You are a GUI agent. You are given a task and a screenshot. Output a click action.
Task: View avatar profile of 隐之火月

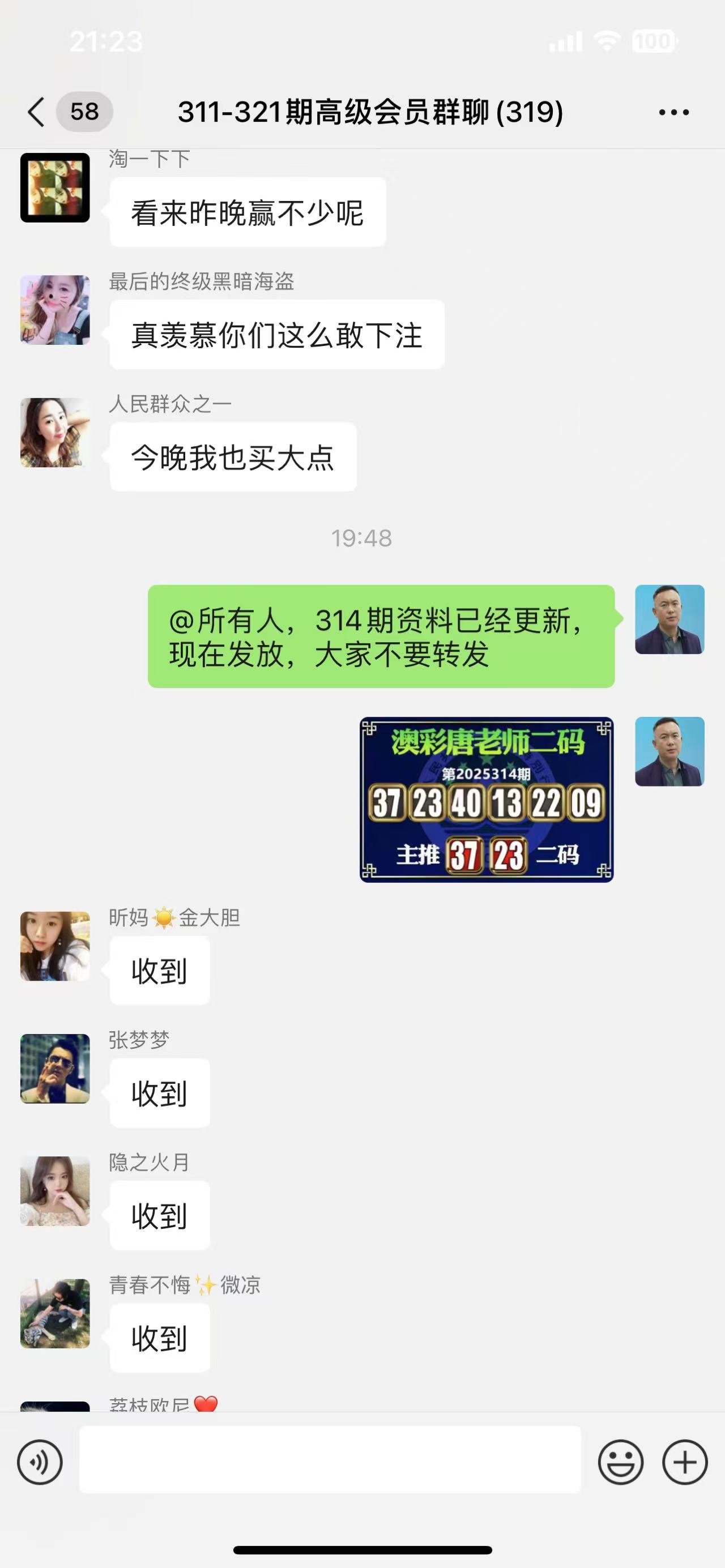(x=55, y=1191)
